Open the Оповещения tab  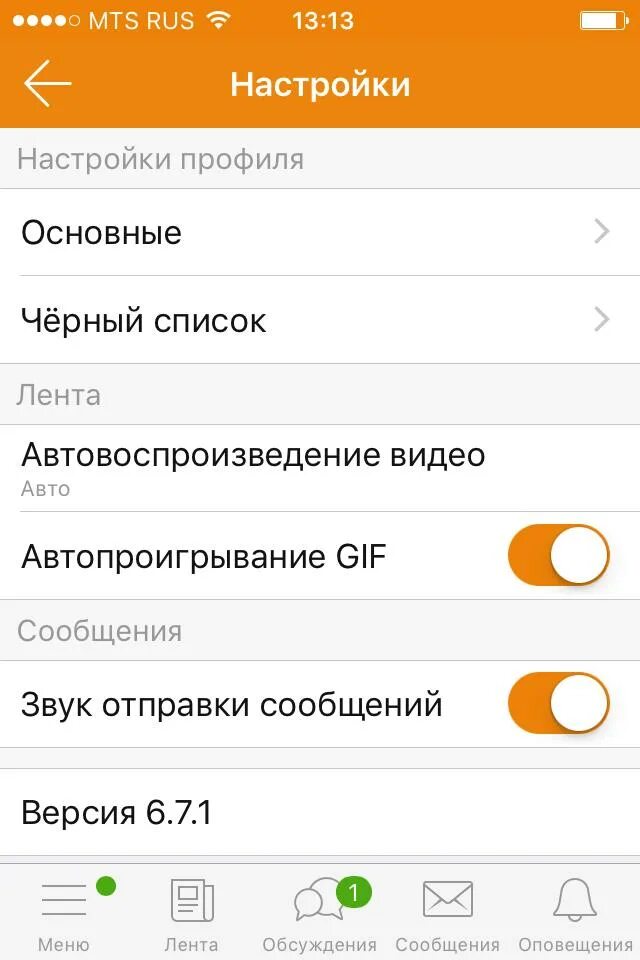(575, 912)
